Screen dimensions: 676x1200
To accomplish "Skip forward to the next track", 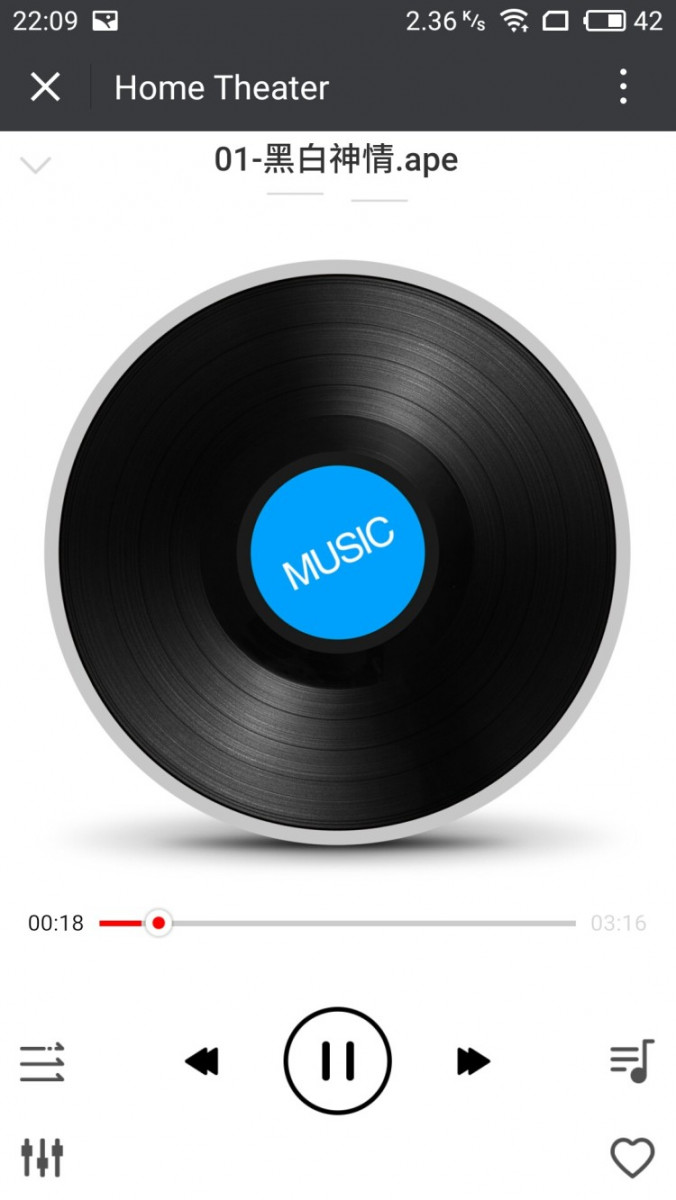I will pyautogui.click(x=473, y=1061).
